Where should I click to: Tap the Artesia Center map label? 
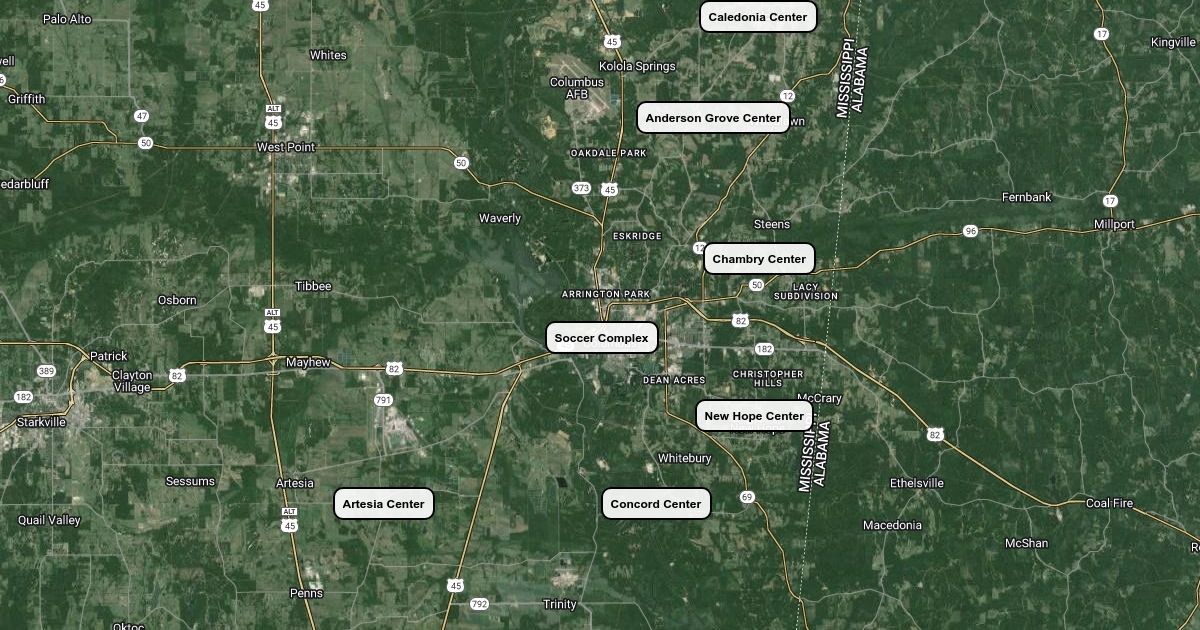coord(384,504)
